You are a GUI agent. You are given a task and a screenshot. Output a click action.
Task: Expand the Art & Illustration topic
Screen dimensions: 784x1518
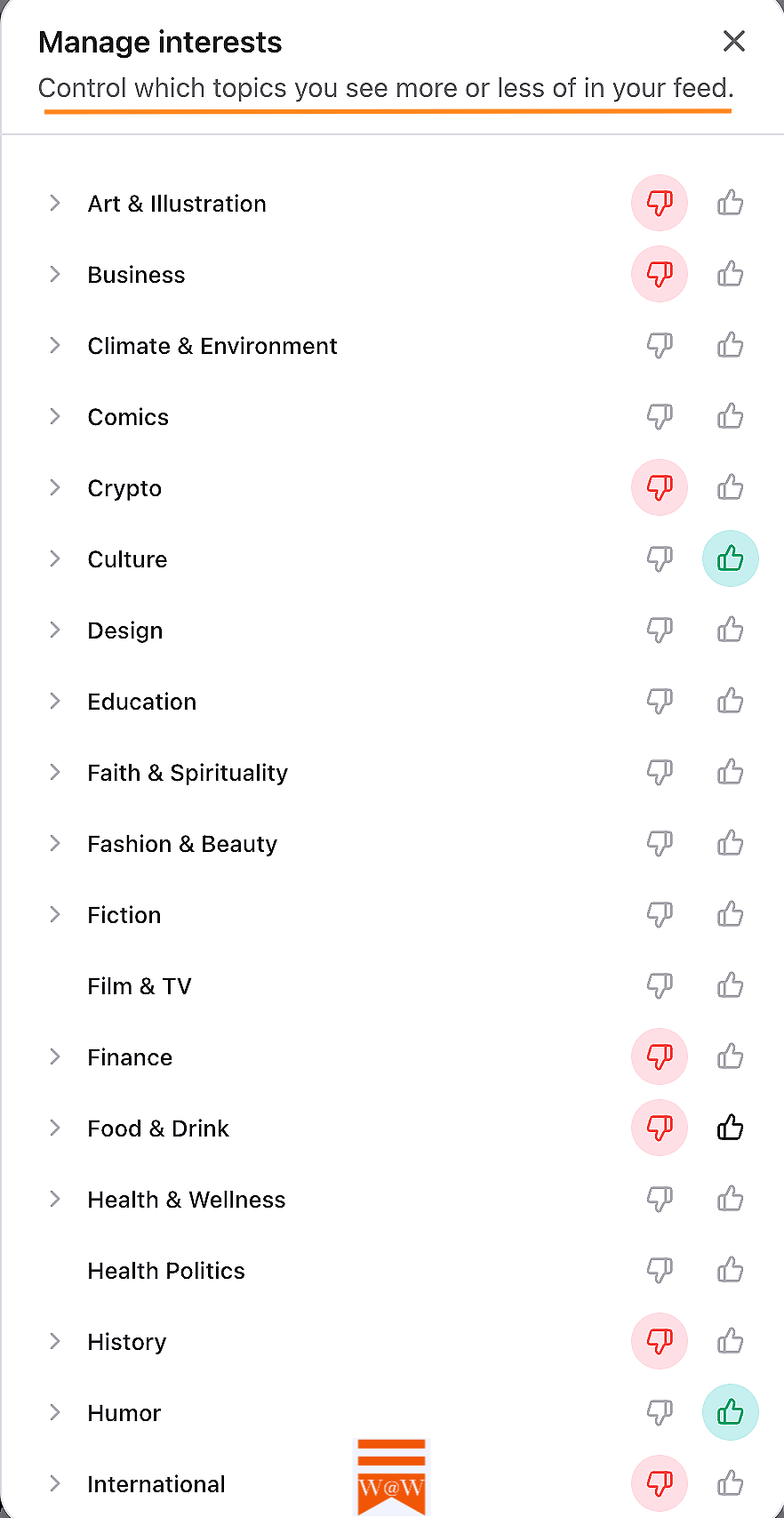pyautogui.click(x=54, y=203)
